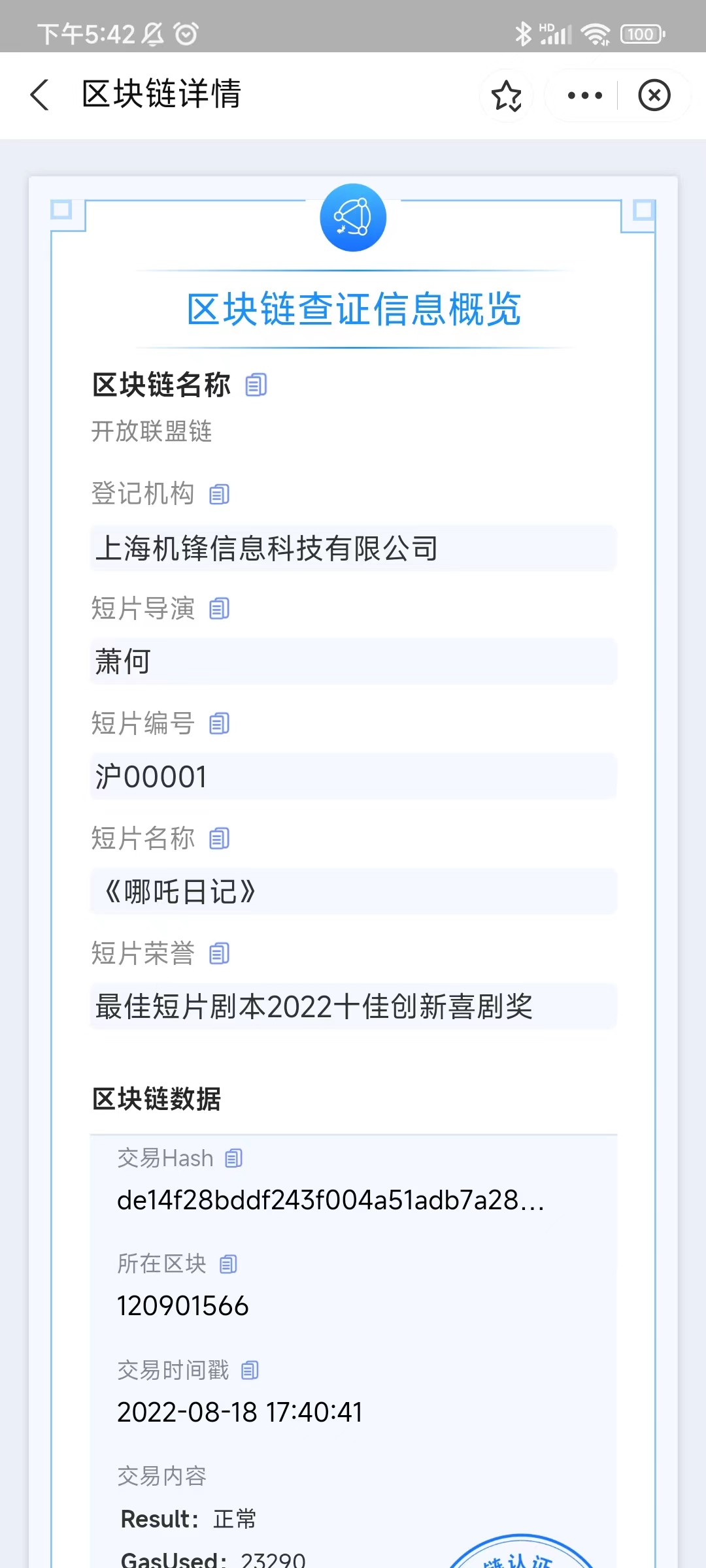Copy the 交易Hash value
The width and height of the screenshot is (706, 1568).
tap(233, 1158)
